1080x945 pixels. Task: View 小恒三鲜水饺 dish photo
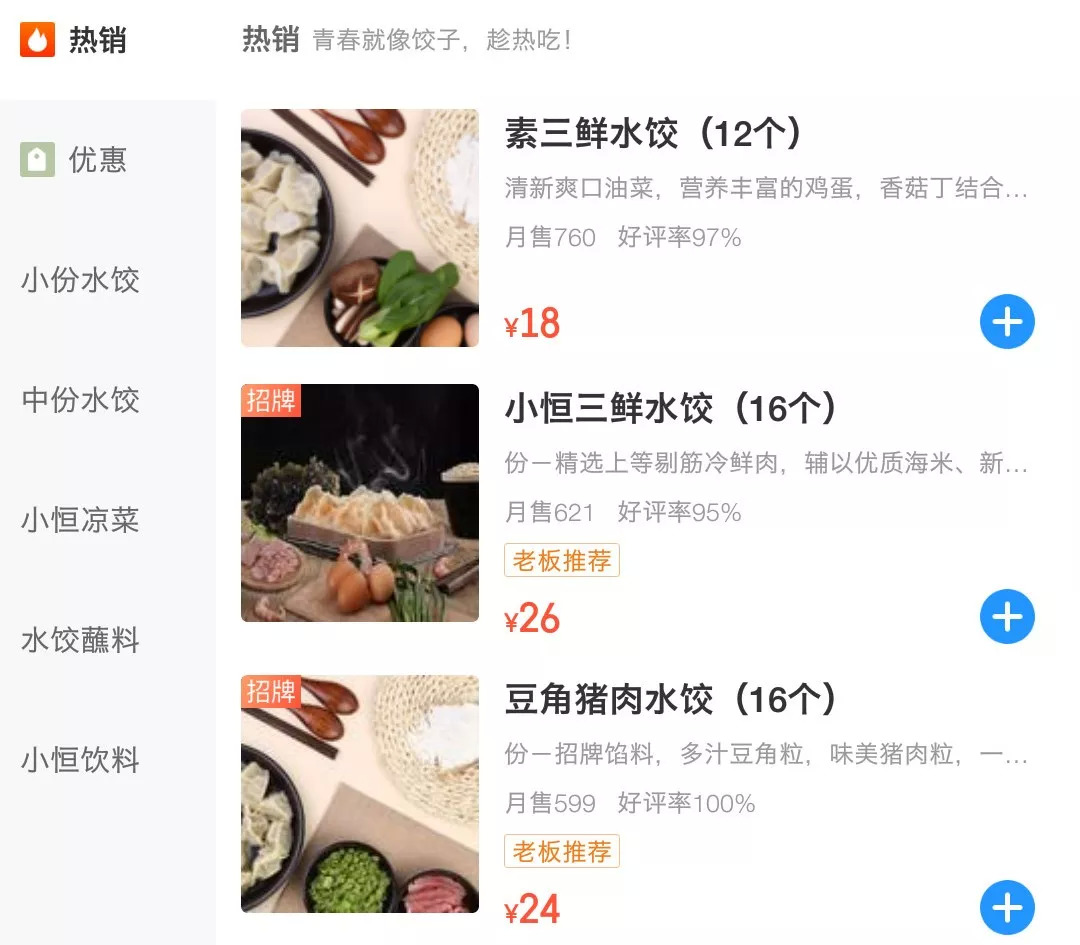[360, 503]
